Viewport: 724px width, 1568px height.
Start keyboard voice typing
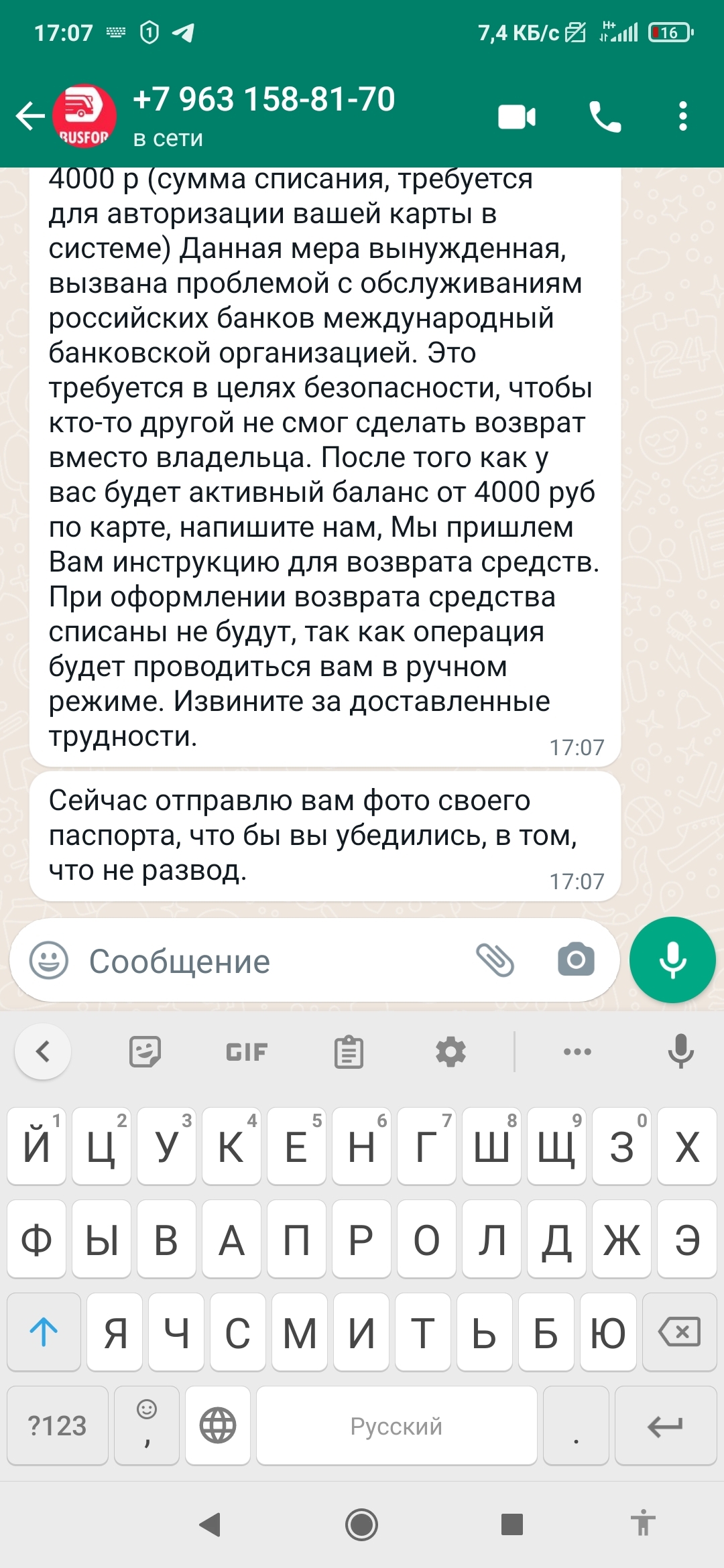click(680, 1051)
